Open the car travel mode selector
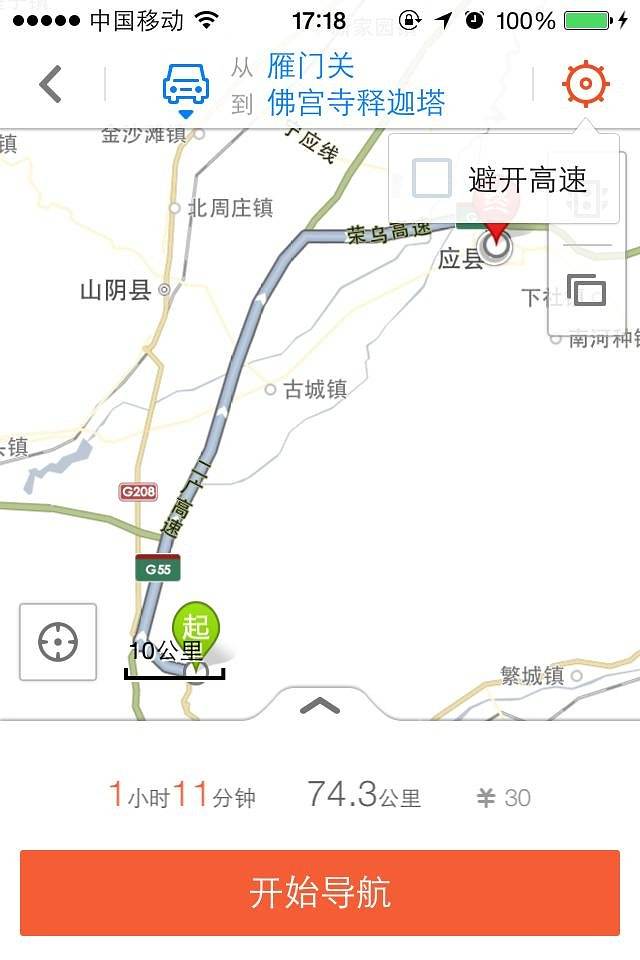Viewport: 640px width, 960px height. 186,87
